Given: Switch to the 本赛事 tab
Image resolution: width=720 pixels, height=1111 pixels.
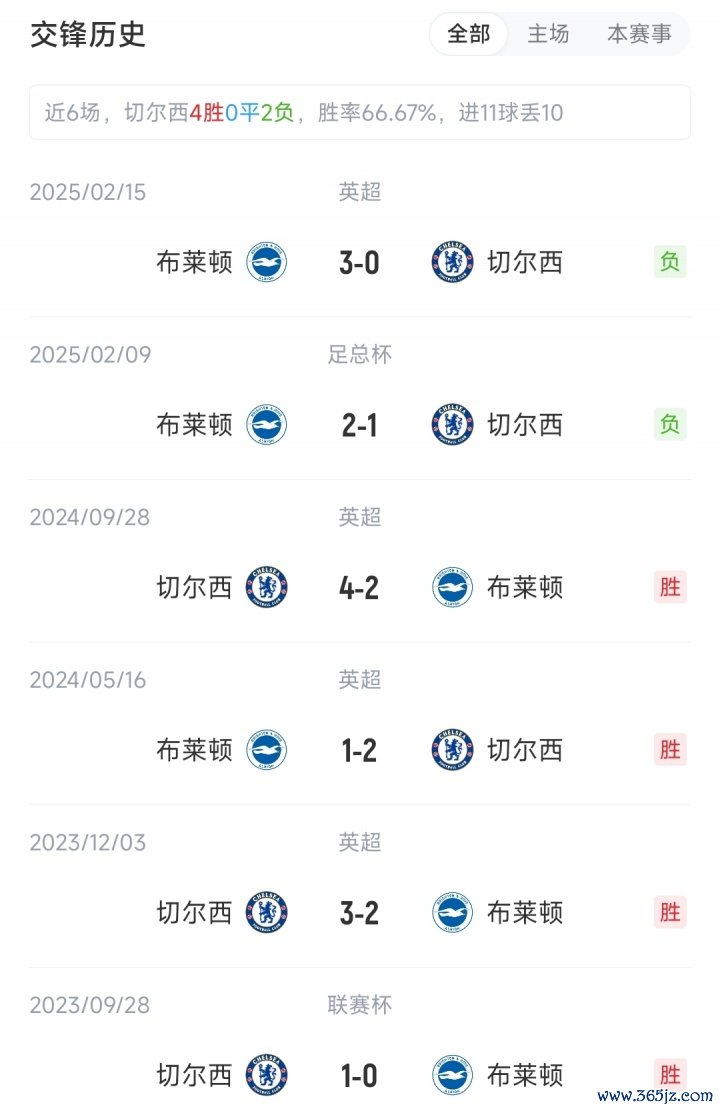Looking at the screenshot, I should (639, 34).
